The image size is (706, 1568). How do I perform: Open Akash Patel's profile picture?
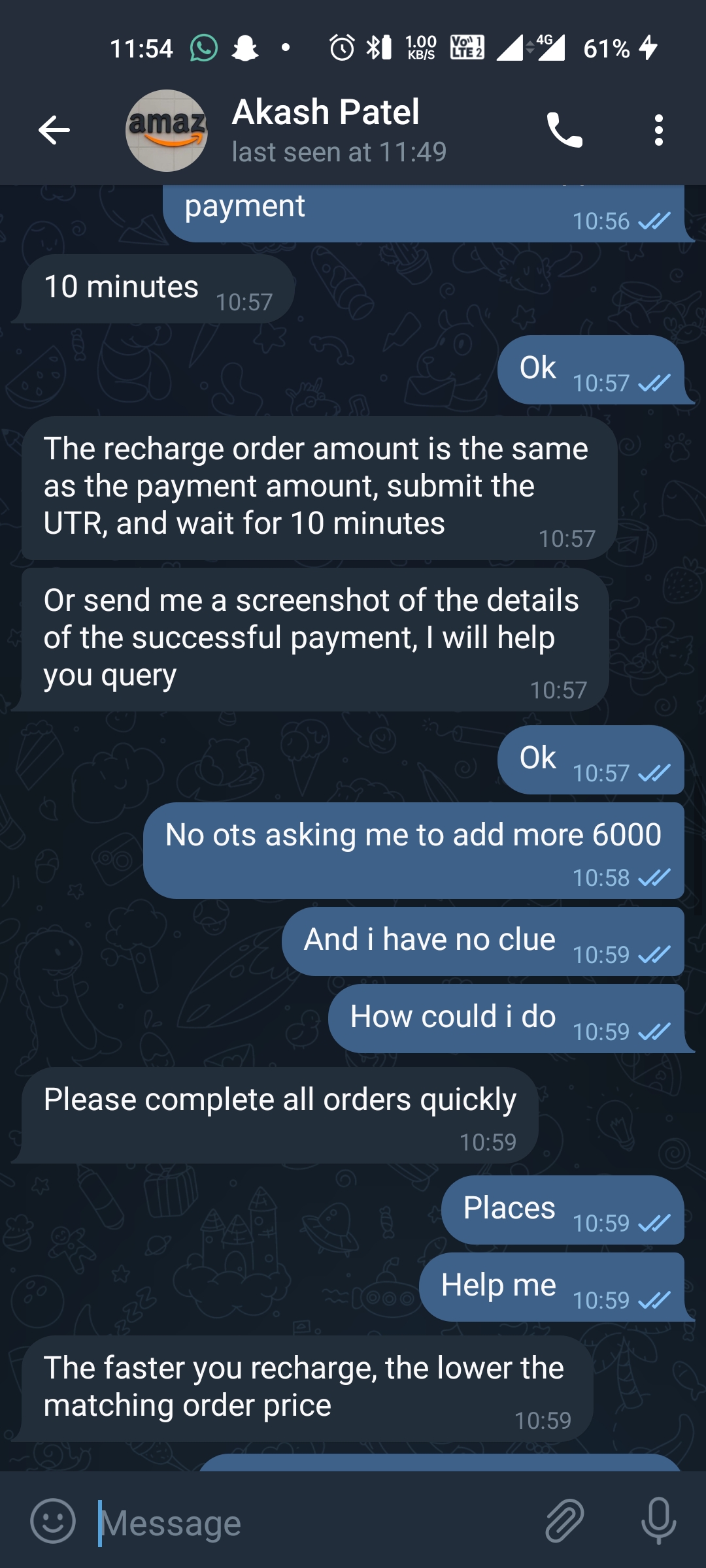[167, 130]
